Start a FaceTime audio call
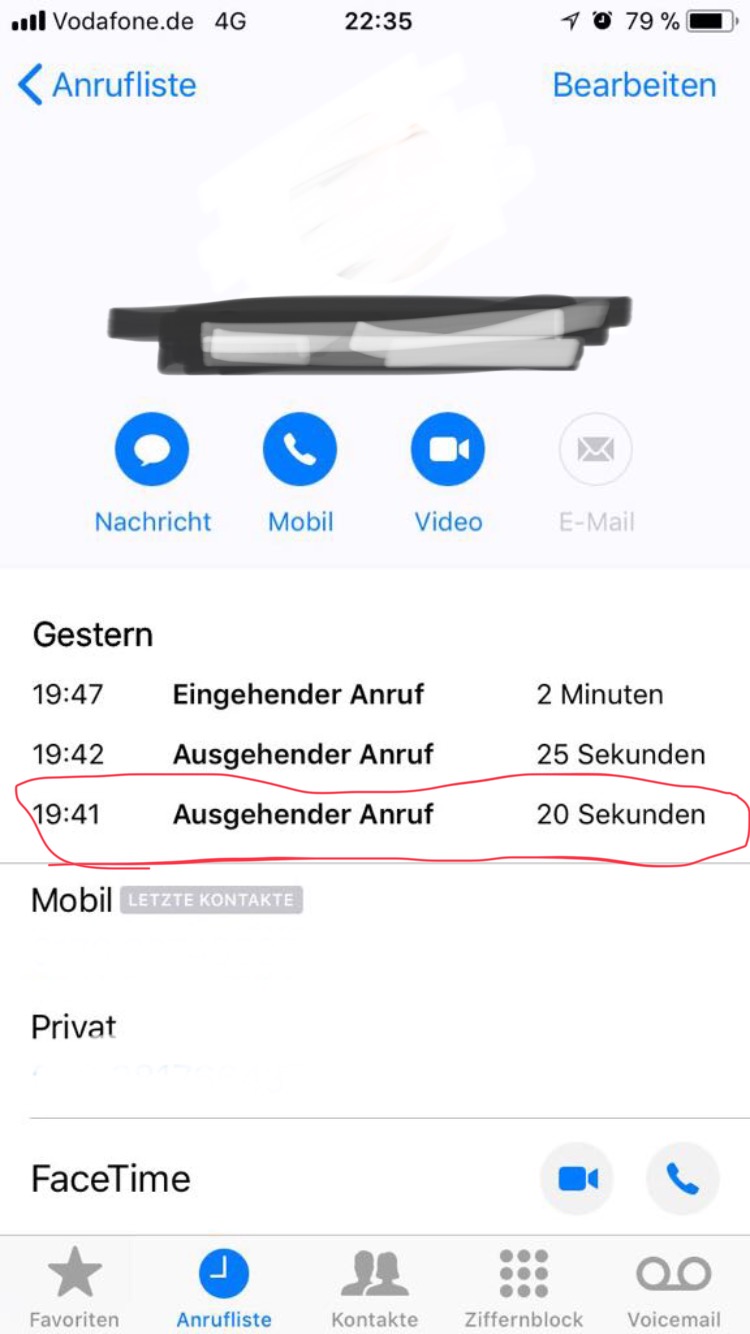The width and height of the screenshot is (750, 1334). (x=683, y=1179)
